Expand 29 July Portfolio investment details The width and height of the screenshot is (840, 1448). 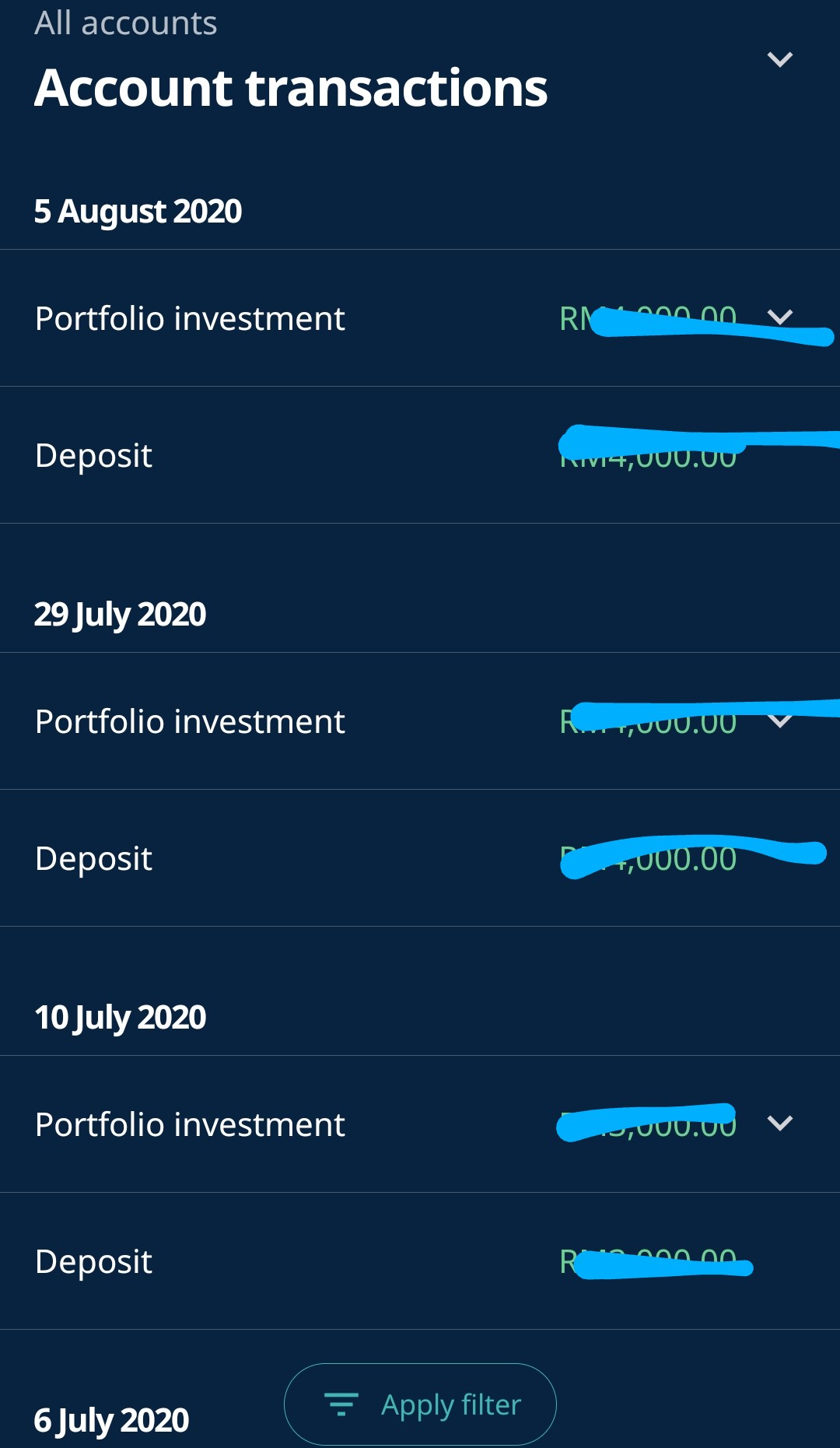point(779,720)
